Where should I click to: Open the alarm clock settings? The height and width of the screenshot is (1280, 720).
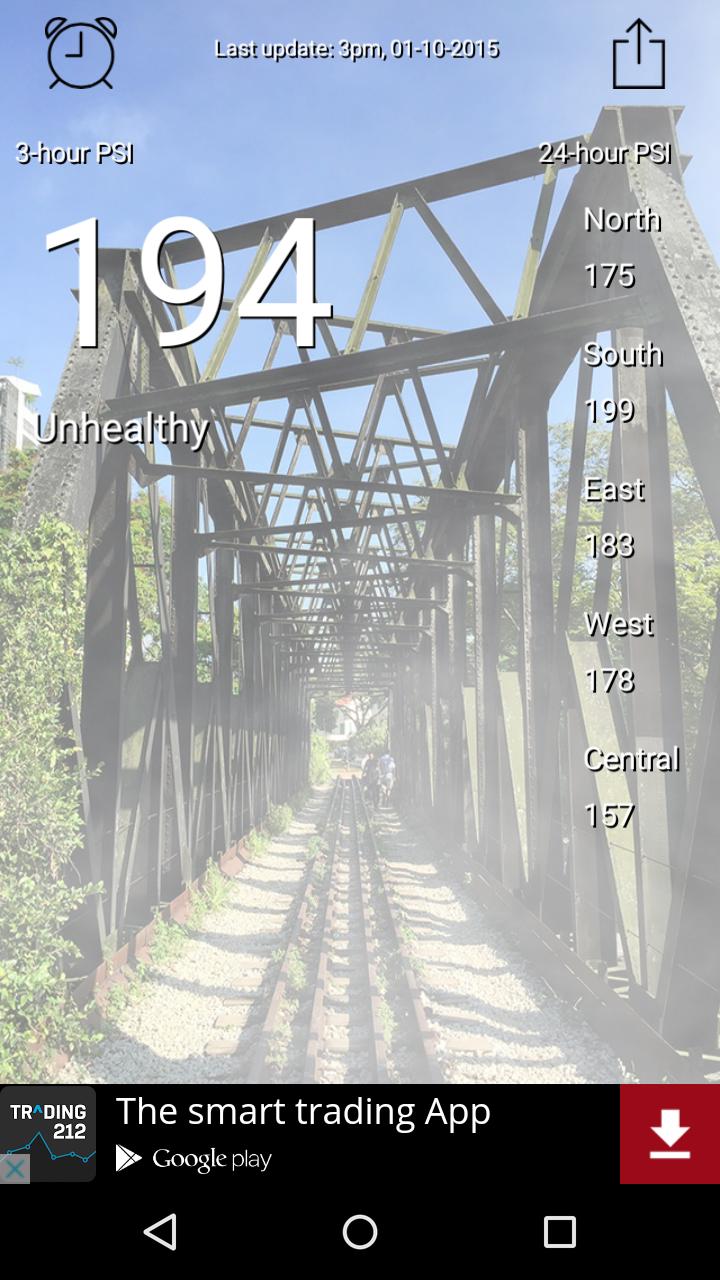click(80, 54)
